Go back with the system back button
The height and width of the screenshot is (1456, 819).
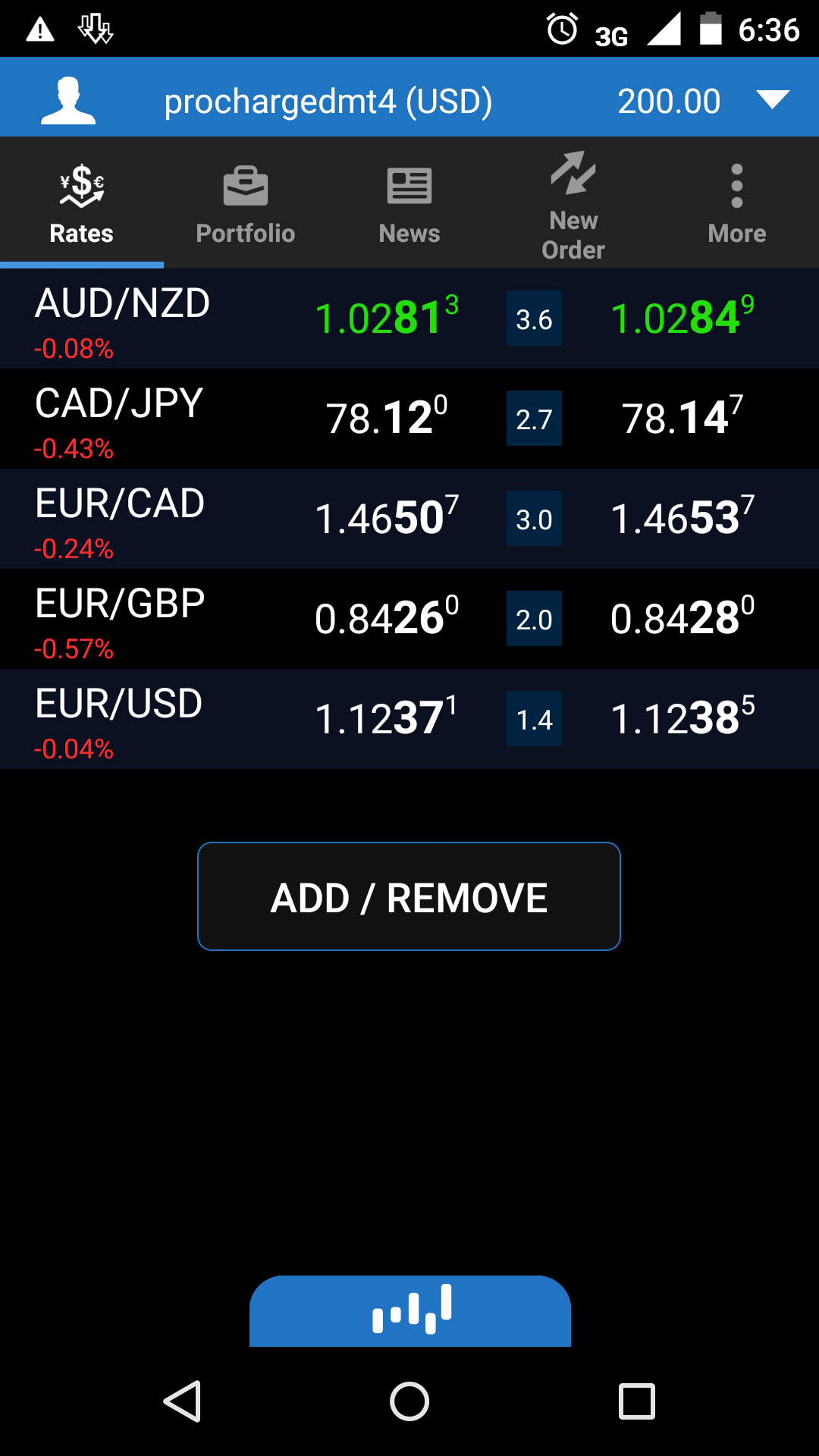point(183,1401)
